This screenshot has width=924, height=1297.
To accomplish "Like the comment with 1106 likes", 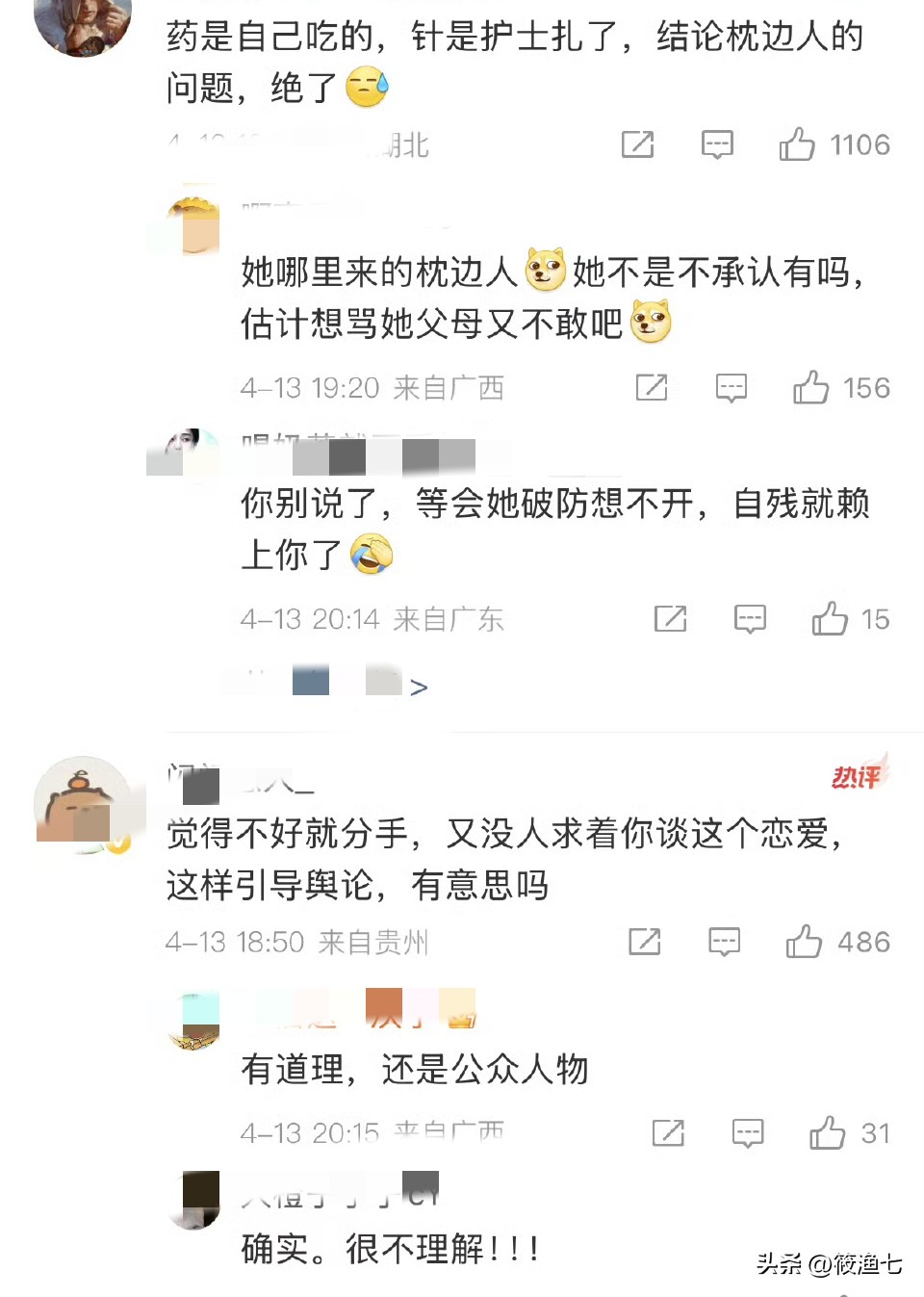I will (x=797, y=144).
